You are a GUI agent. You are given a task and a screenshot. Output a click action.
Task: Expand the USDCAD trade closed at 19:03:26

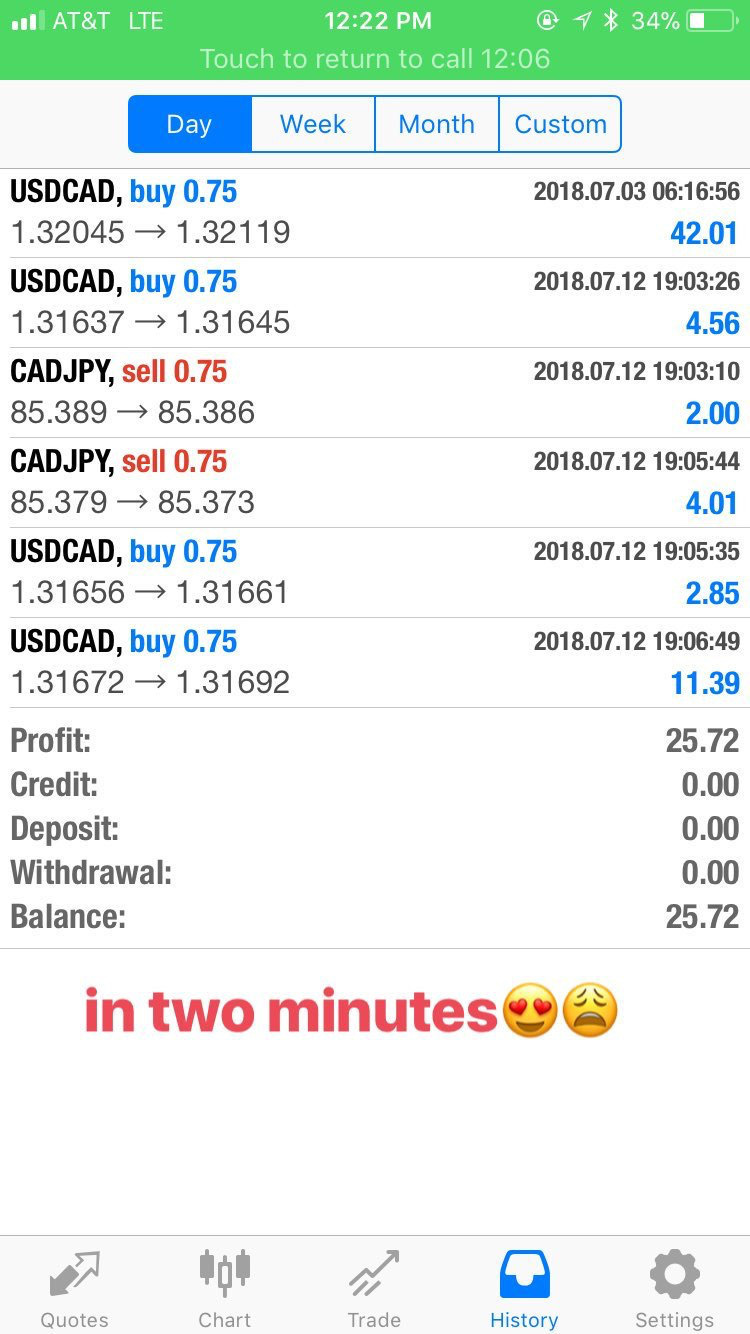(375, 303)
